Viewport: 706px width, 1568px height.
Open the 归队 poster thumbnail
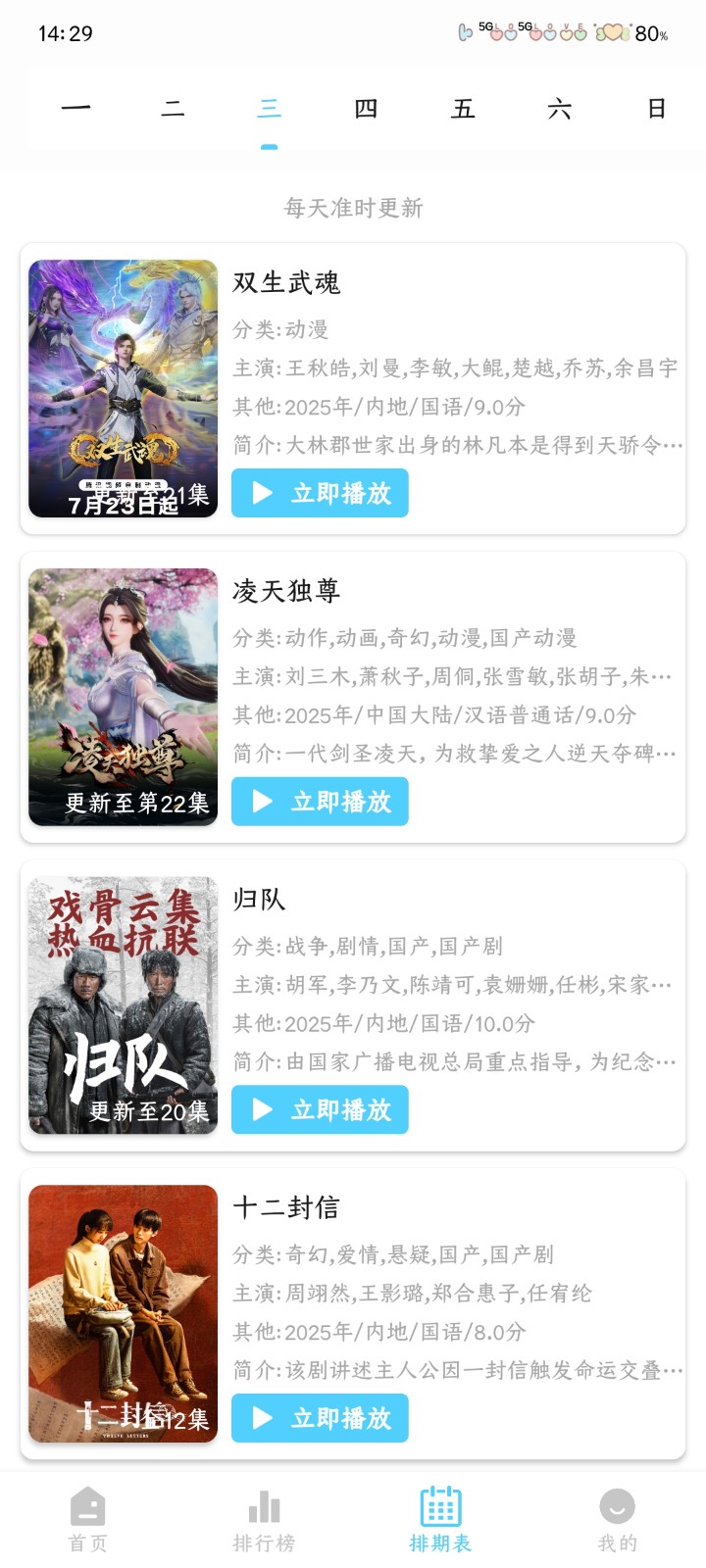tap(124, 1005)
